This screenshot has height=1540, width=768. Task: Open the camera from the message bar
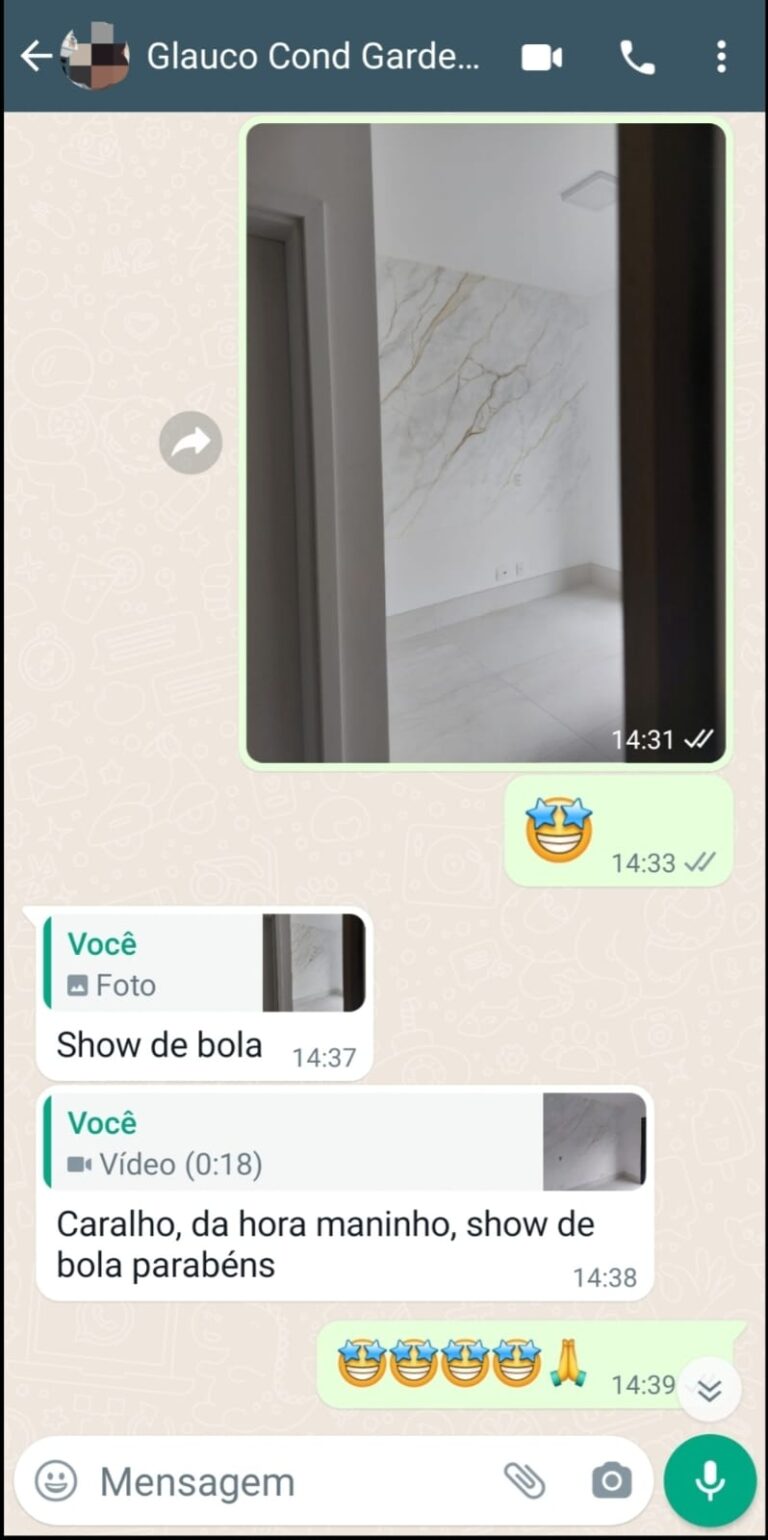611,1481
